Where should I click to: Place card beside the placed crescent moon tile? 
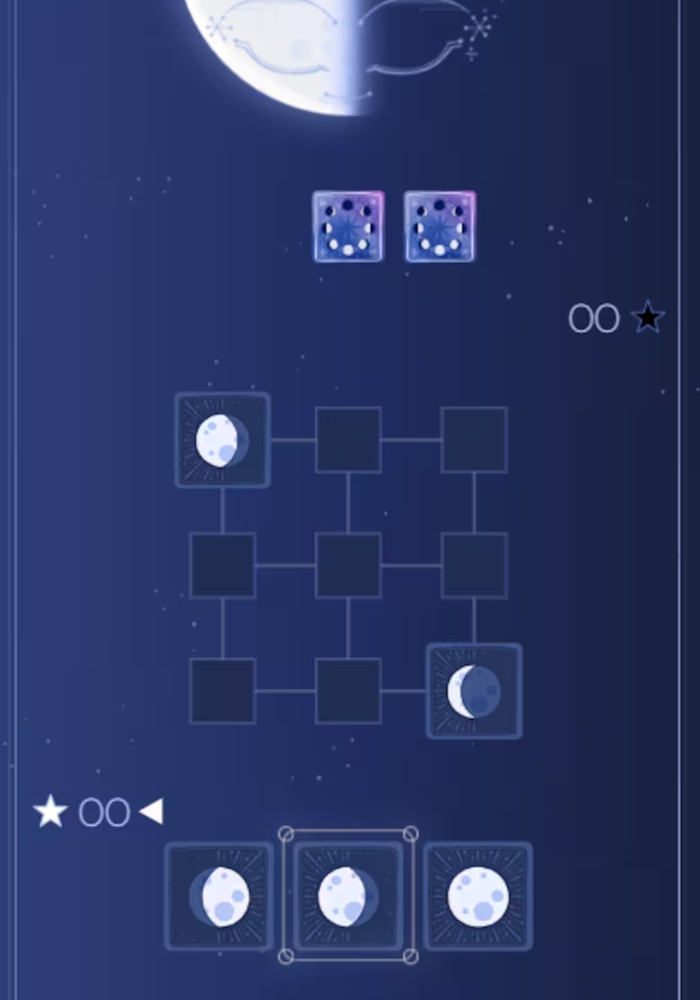point(348,691)
